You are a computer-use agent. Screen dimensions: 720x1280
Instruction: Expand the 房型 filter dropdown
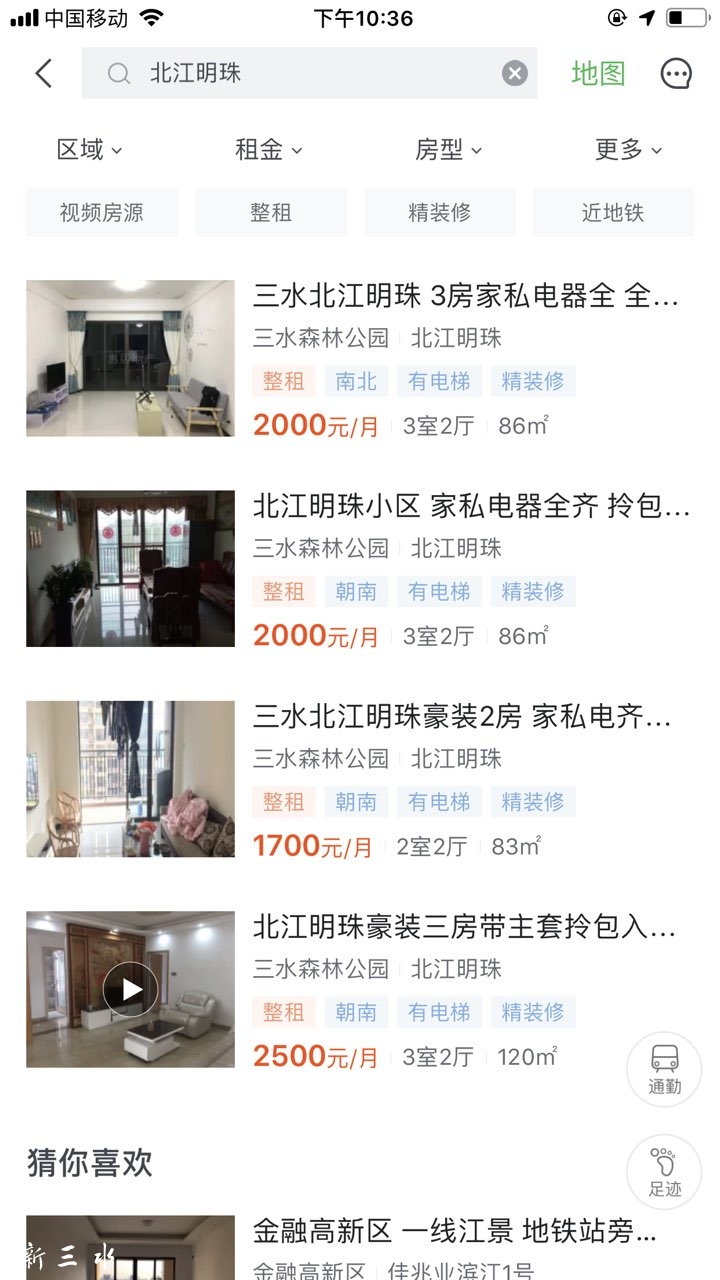[448, 150]
